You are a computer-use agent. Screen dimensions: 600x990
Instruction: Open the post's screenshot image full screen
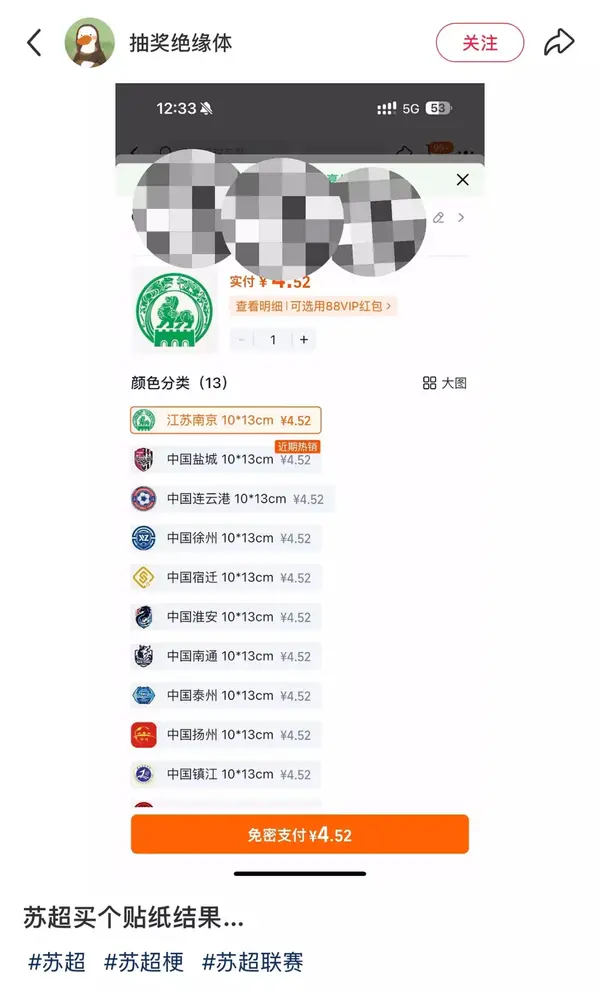(300, 480)
